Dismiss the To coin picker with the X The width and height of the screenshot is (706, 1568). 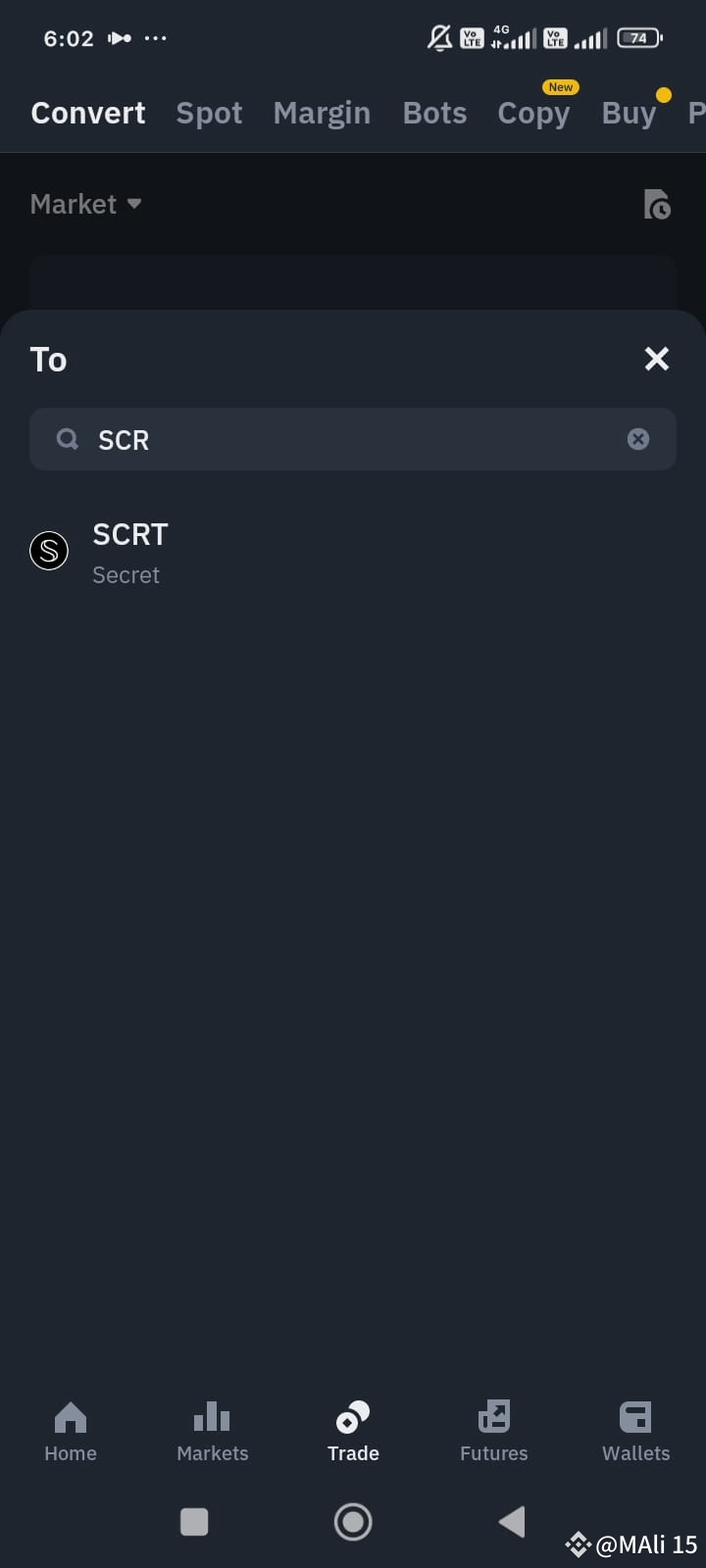[x=656, y=359]
